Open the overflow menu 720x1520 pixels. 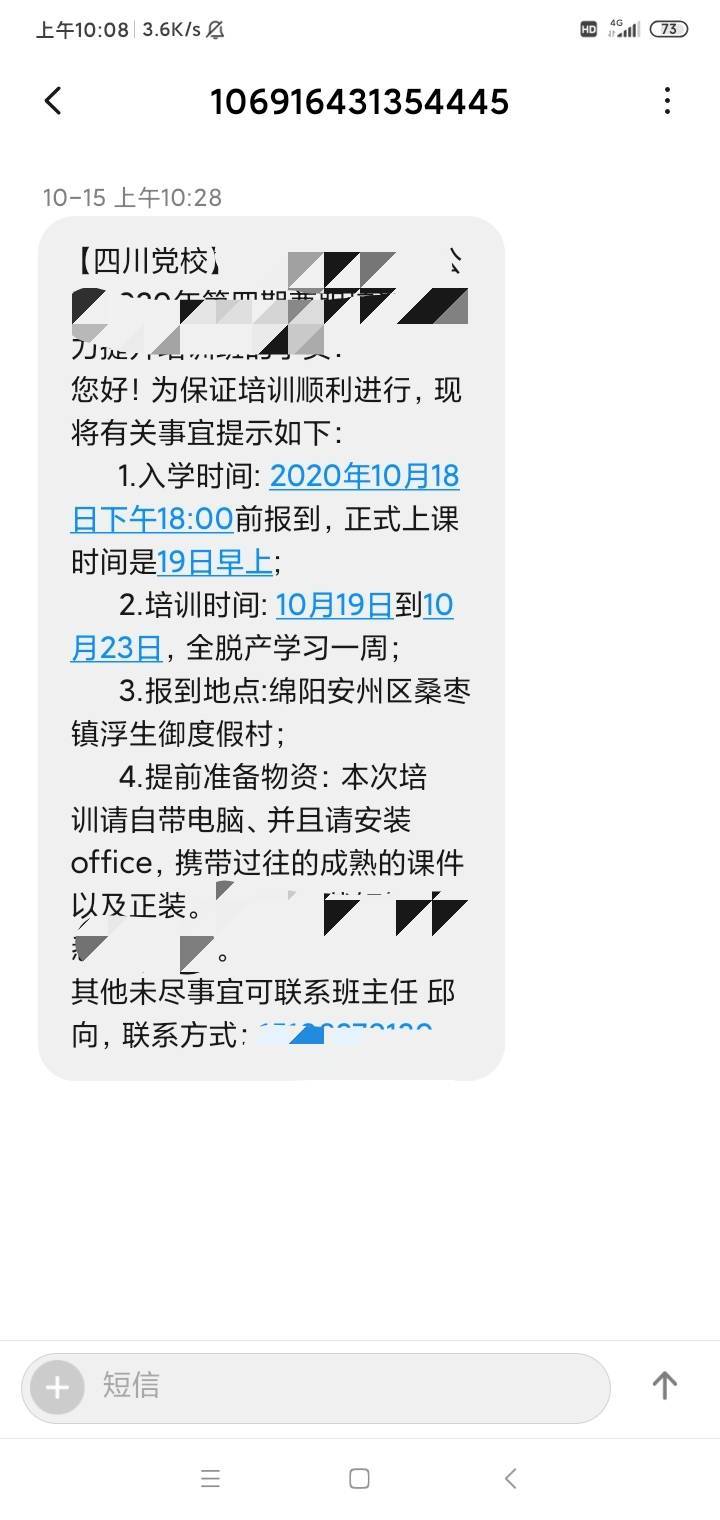667,101
